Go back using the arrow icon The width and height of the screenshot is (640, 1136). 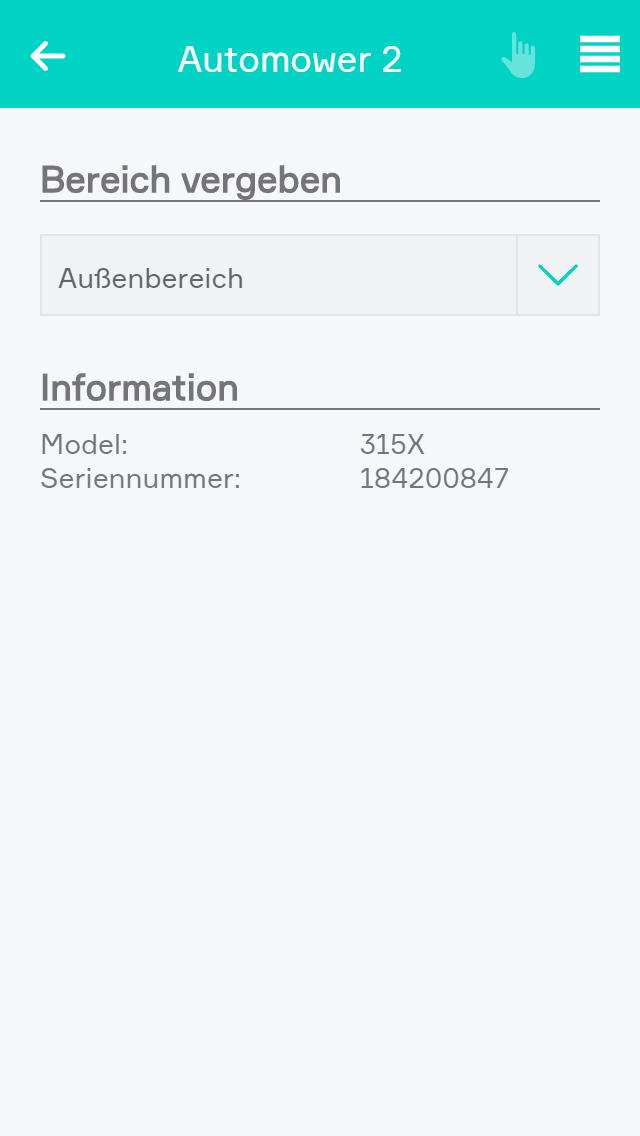pos(48,57)
